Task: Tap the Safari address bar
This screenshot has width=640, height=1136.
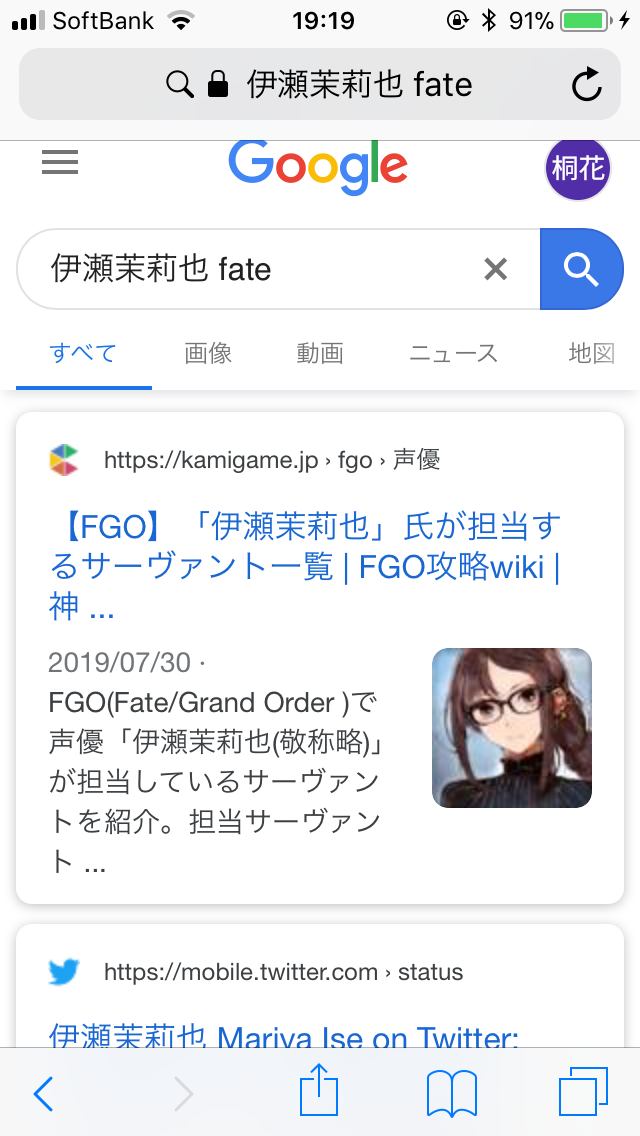Action: 320,85
